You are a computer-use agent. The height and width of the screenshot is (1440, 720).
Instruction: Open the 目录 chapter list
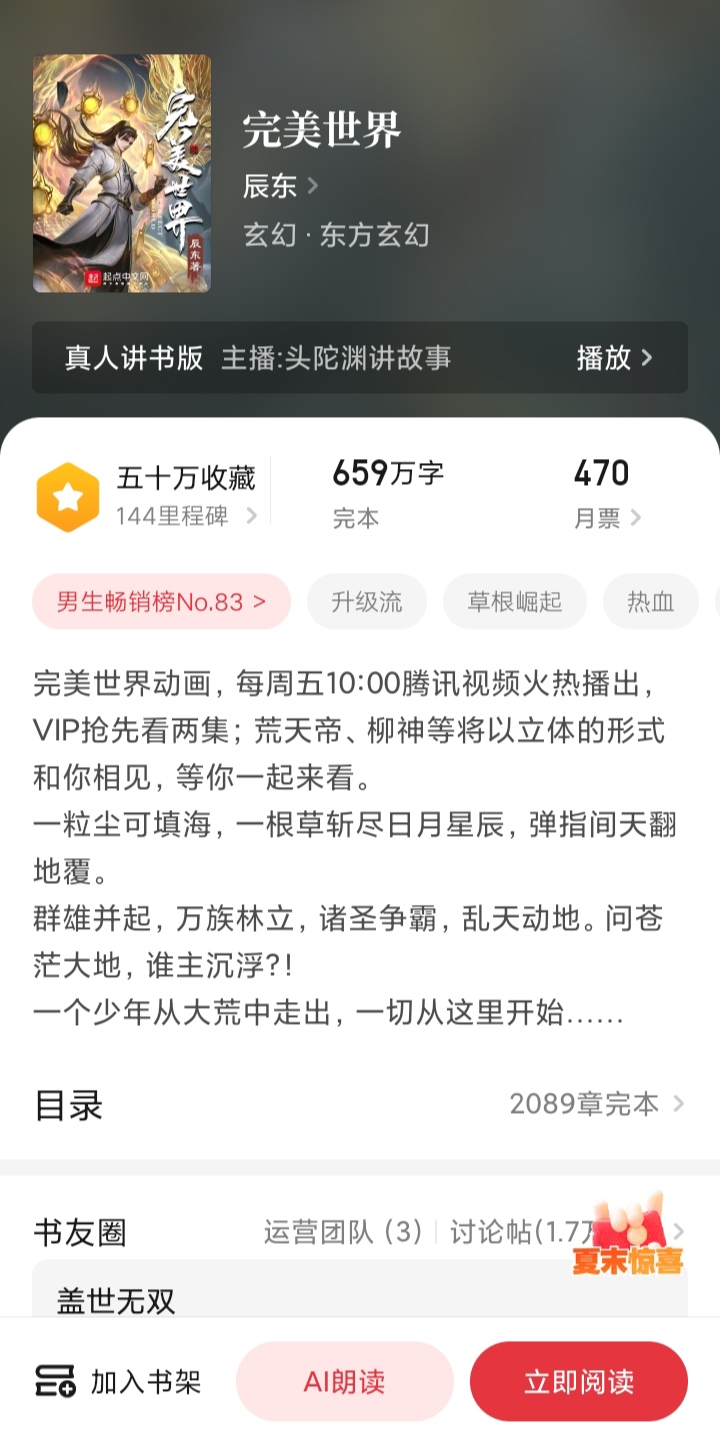360,1105
